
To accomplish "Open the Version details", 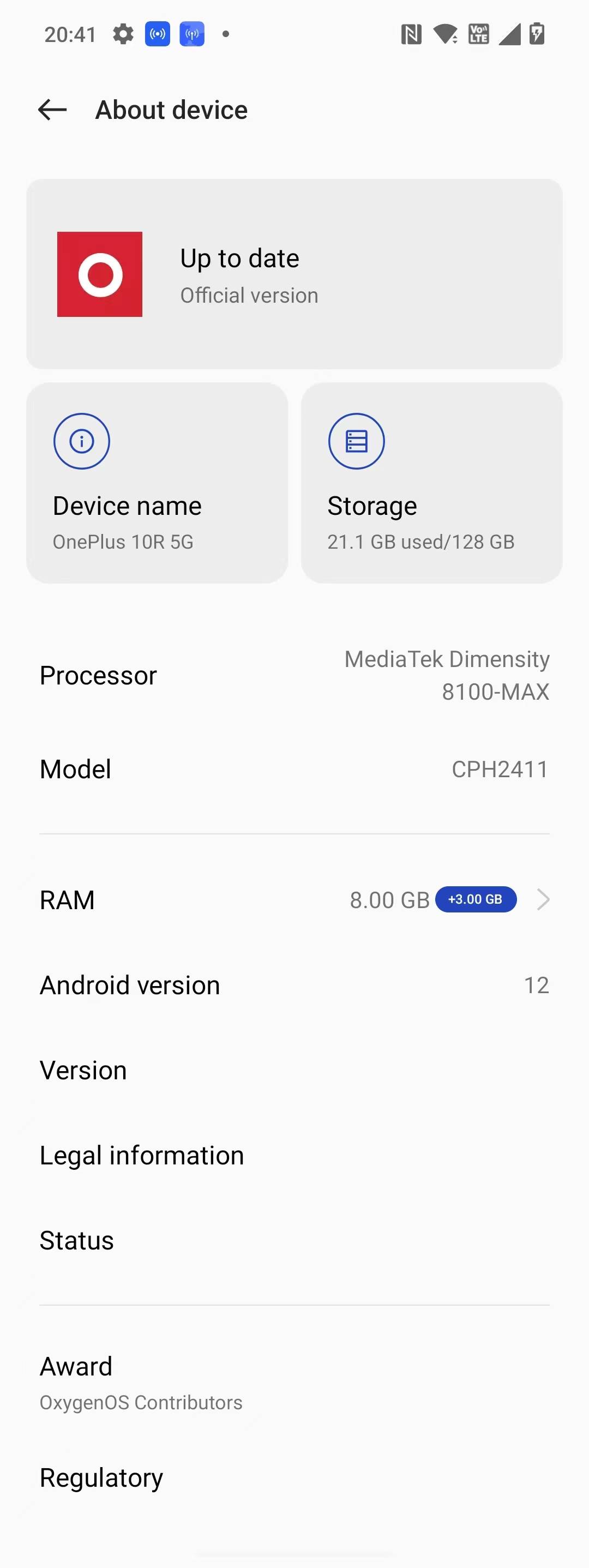I will pos(294,1070).
